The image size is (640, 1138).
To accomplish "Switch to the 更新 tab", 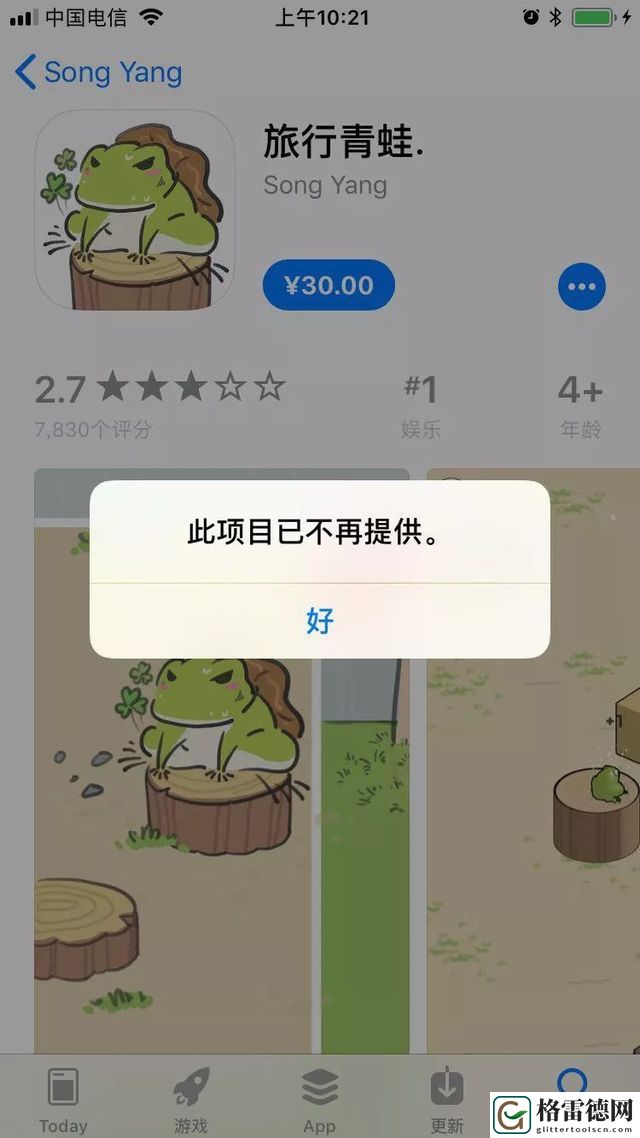I will (x=447, y=1098).
